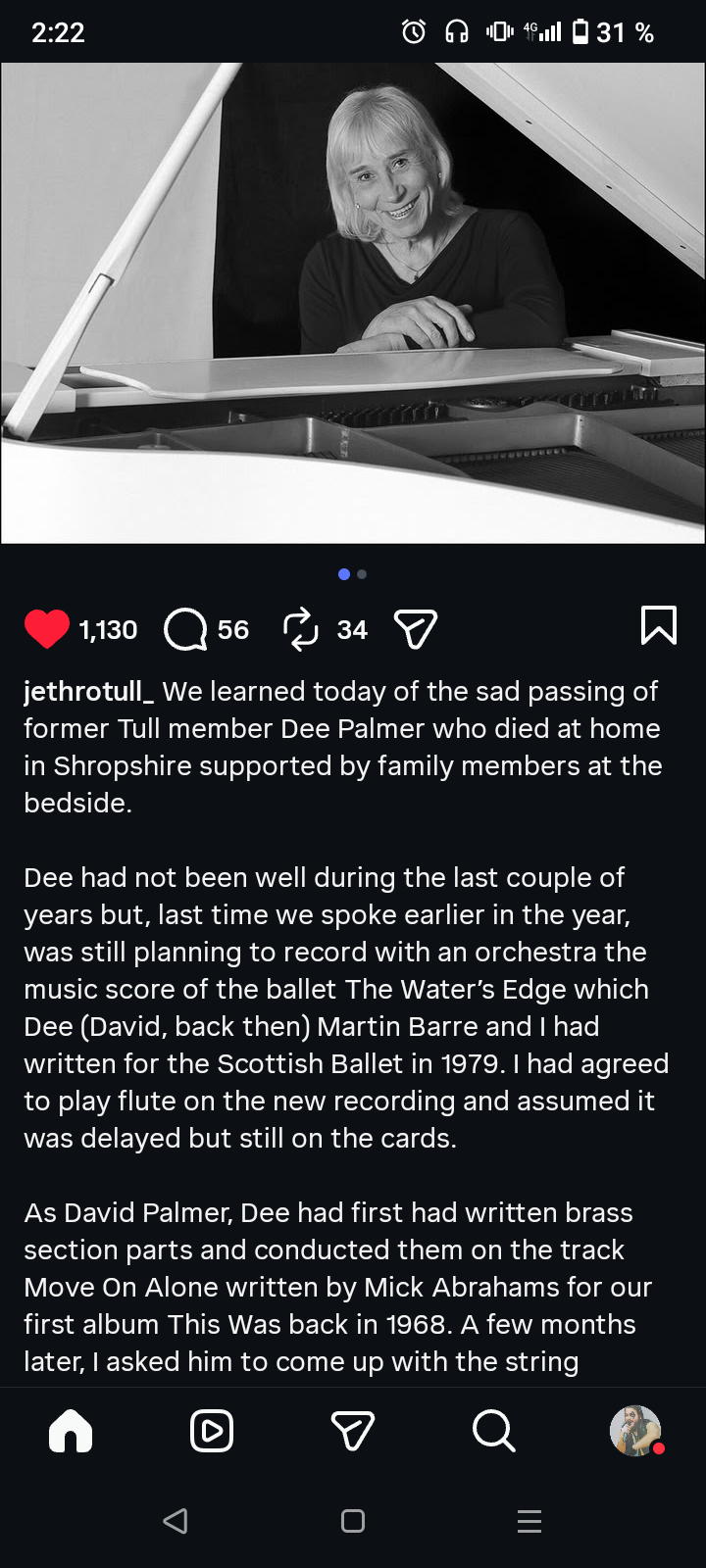
Task: Open the Reels tab
Action: tap(212, 1432)
